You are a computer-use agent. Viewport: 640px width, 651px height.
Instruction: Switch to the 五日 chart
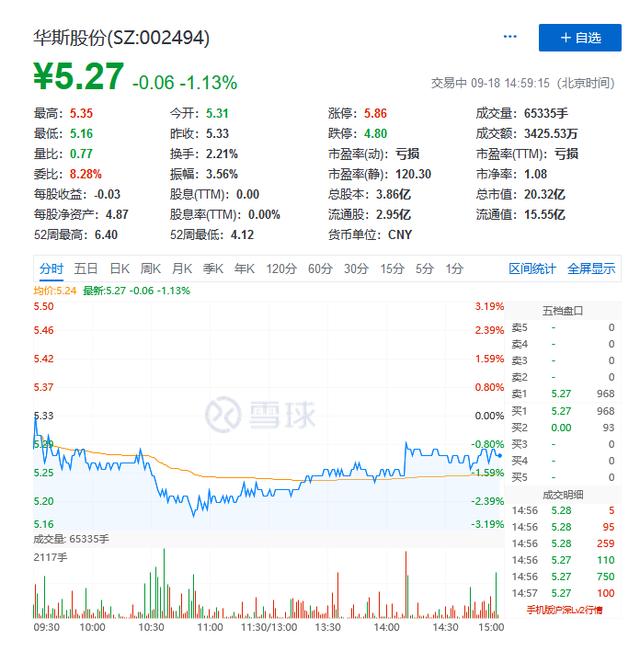point(86,268)
